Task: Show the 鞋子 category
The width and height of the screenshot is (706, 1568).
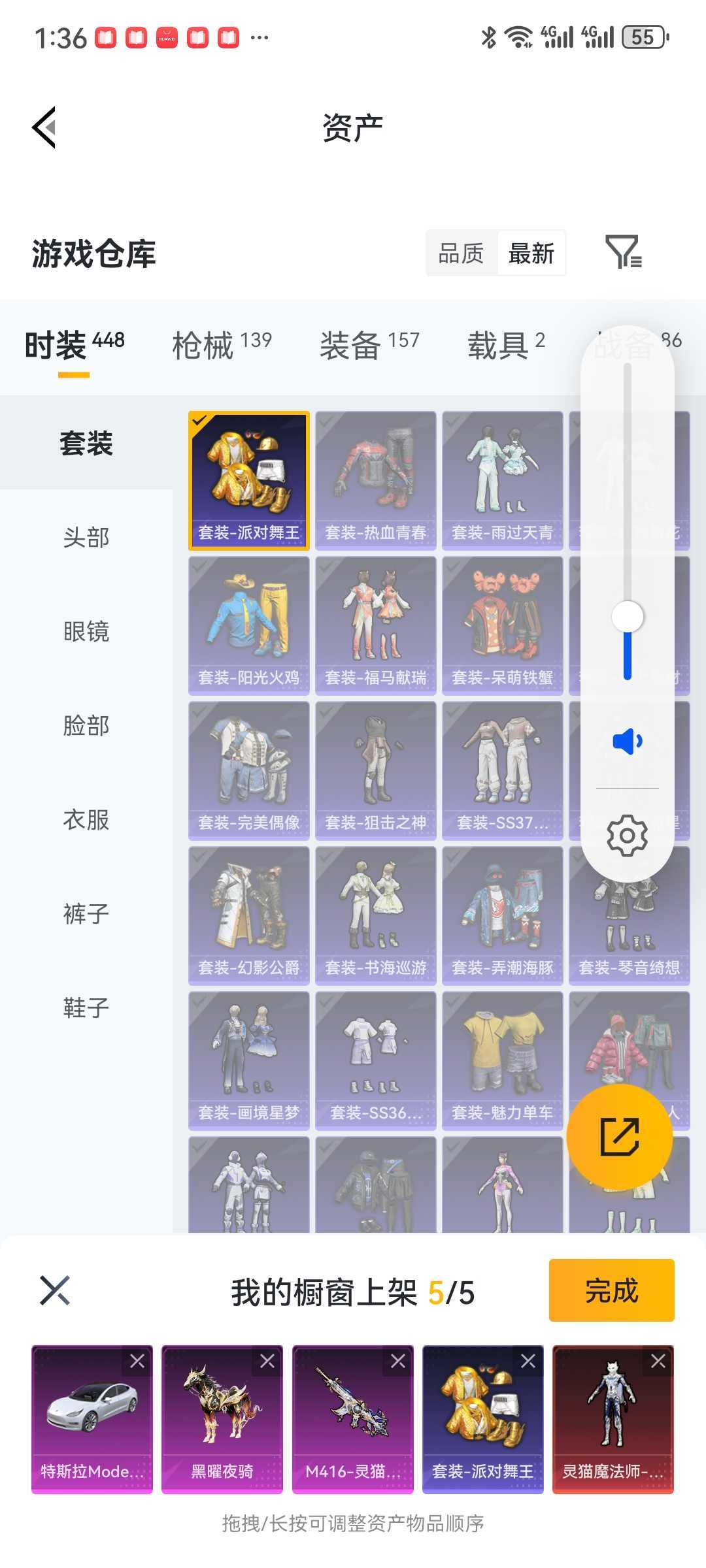Action: (x=86, y=1007)
